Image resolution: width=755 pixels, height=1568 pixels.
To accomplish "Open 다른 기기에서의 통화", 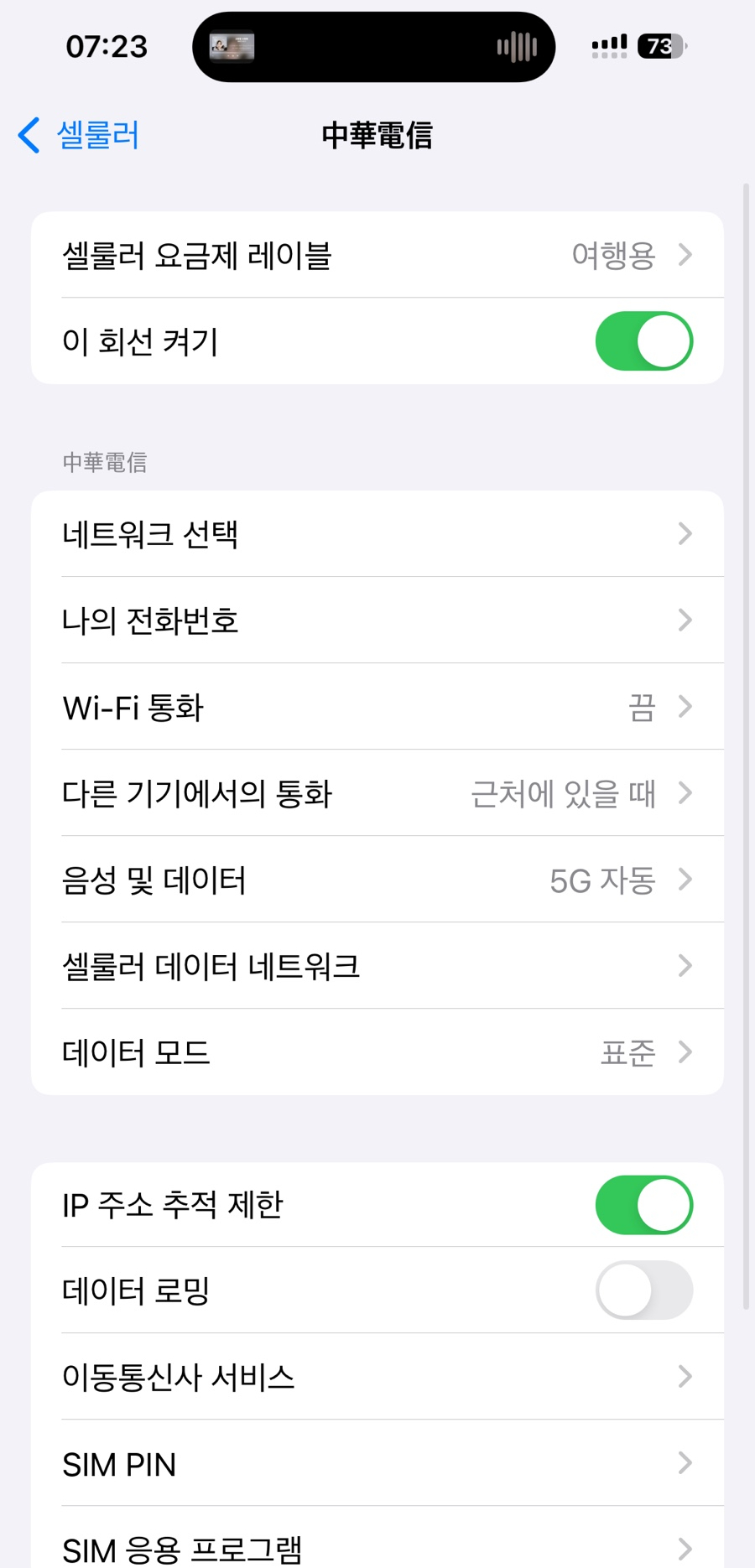I will click(377, 793).
